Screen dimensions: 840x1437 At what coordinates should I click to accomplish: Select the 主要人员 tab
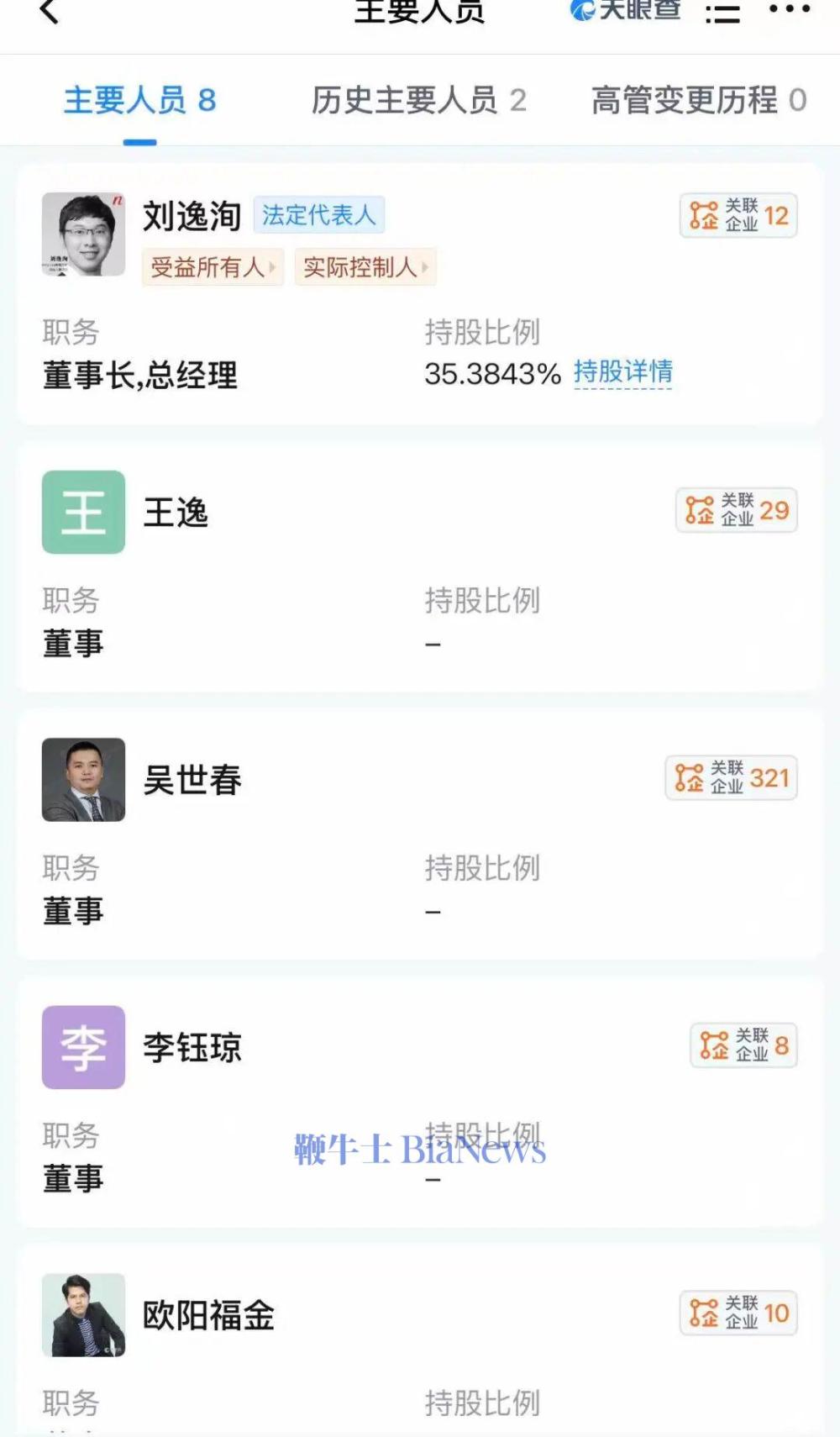(x=140, y=101)
